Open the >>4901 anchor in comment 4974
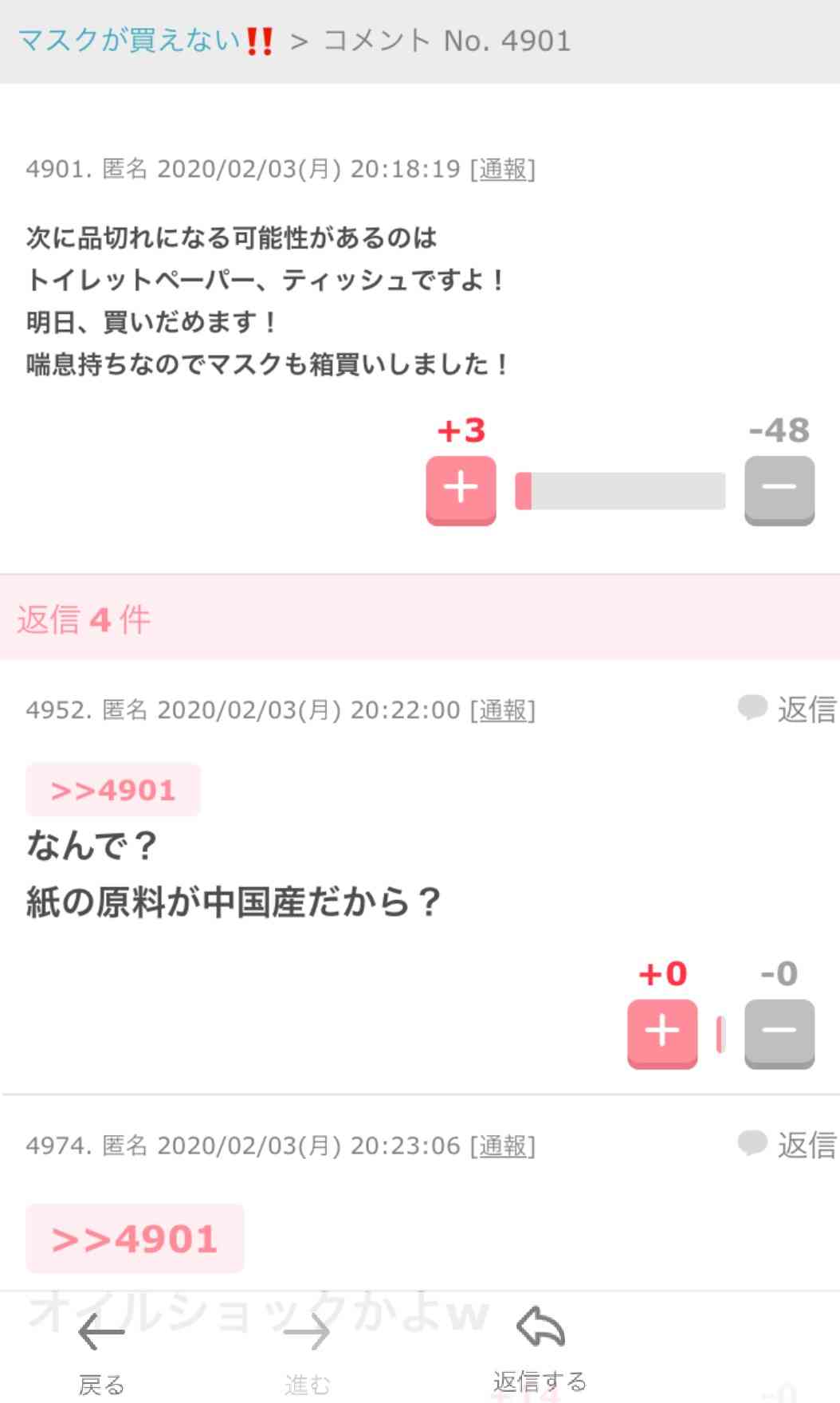 (x=135, y=1239)
